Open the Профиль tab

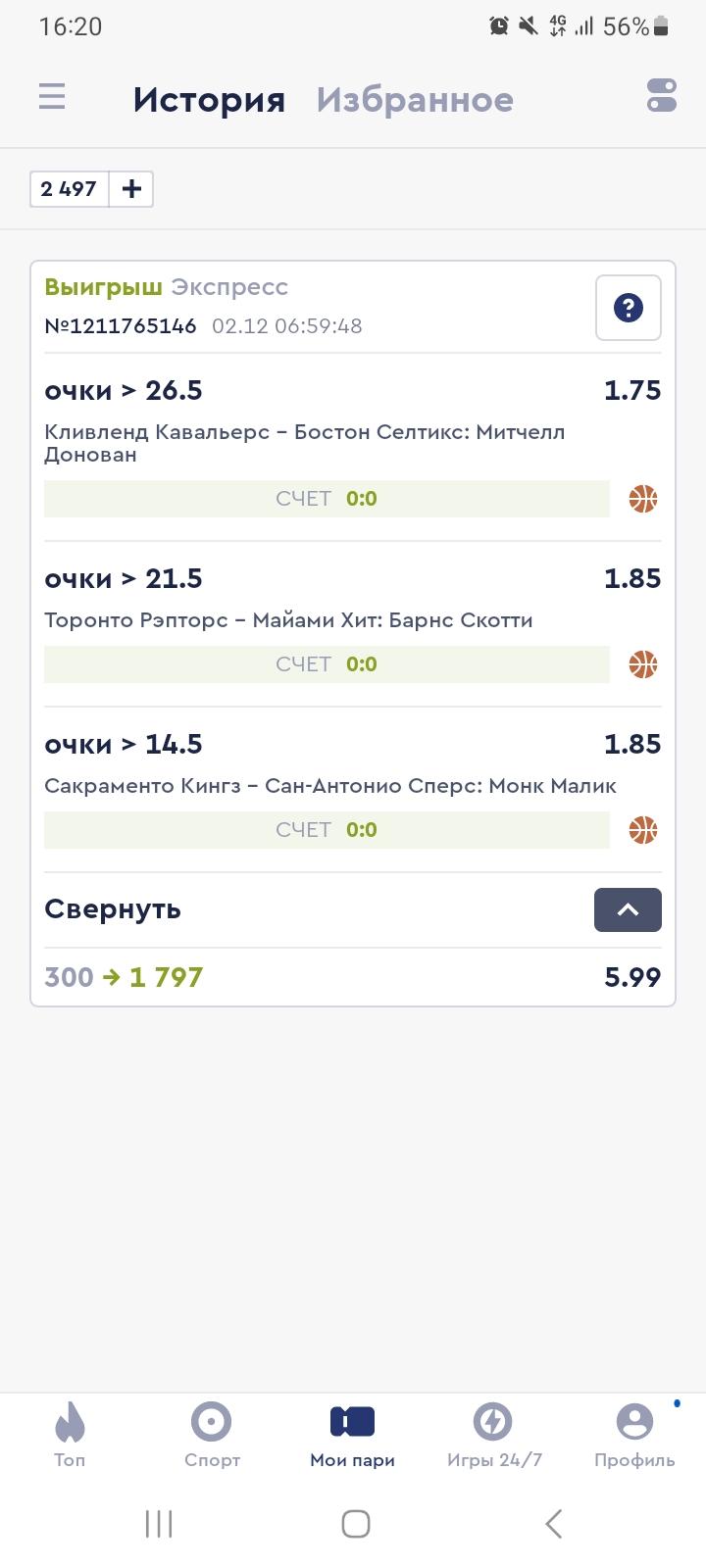(634, 1434)
